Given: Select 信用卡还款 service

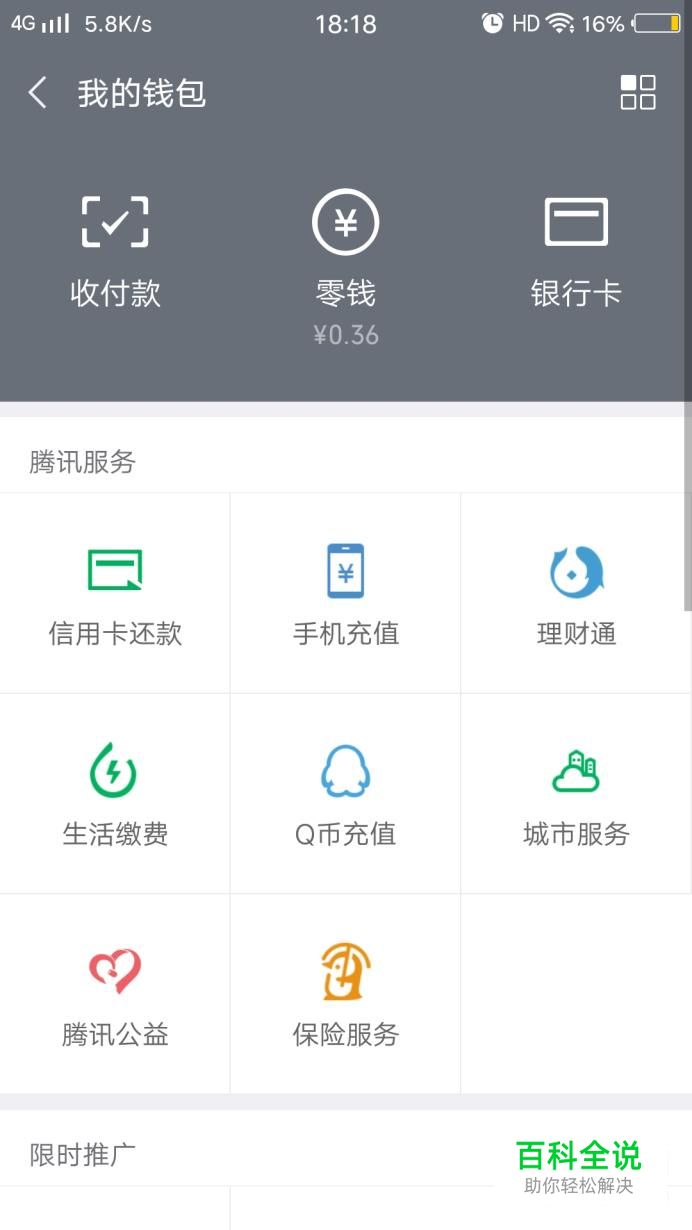Looking at the screenshot, I should click(x=115, y=594).
